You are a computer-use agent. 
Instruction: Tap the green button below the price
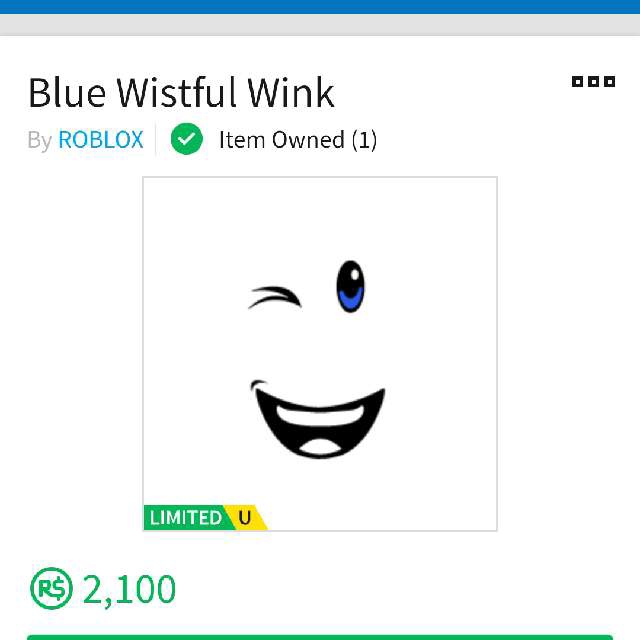[320, 636]
